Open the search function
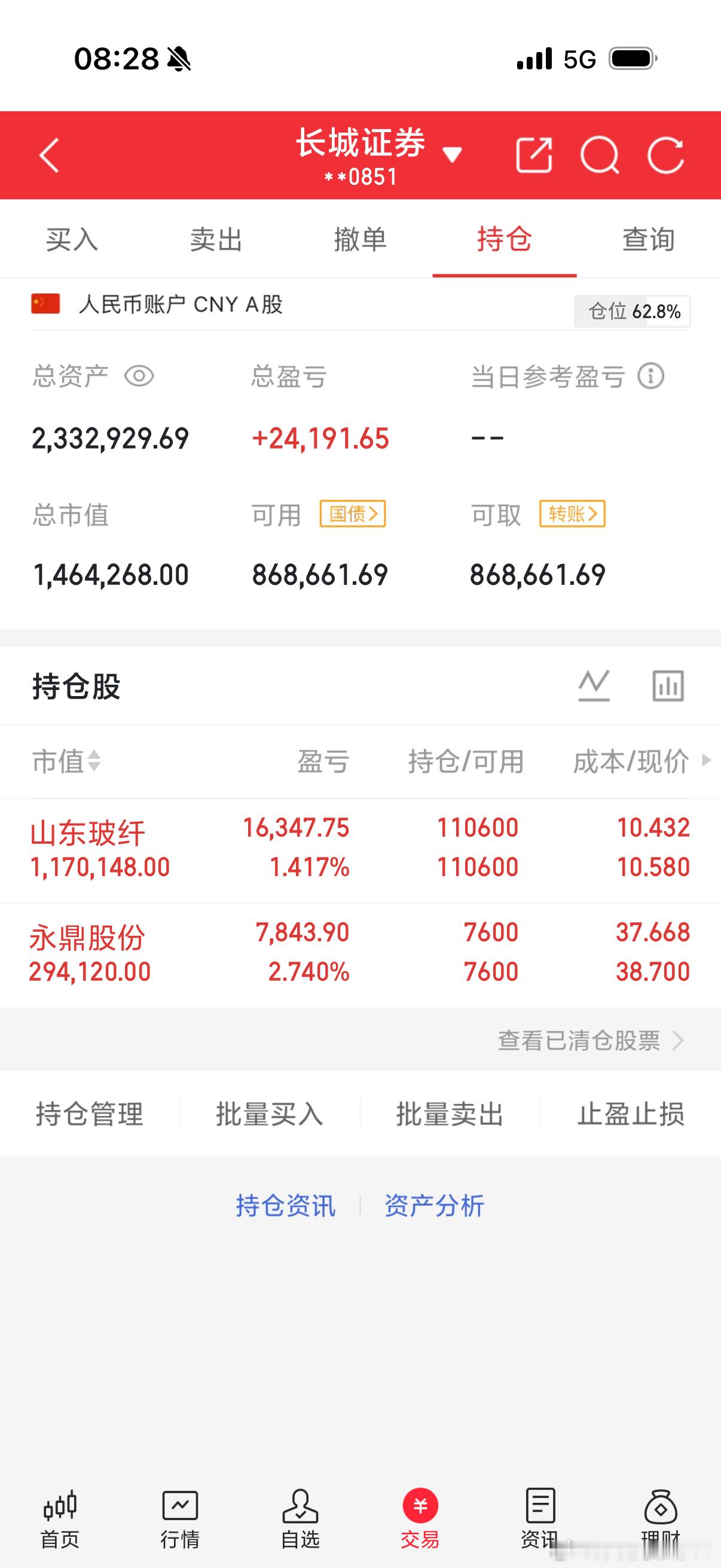 [x=601, y=155]
